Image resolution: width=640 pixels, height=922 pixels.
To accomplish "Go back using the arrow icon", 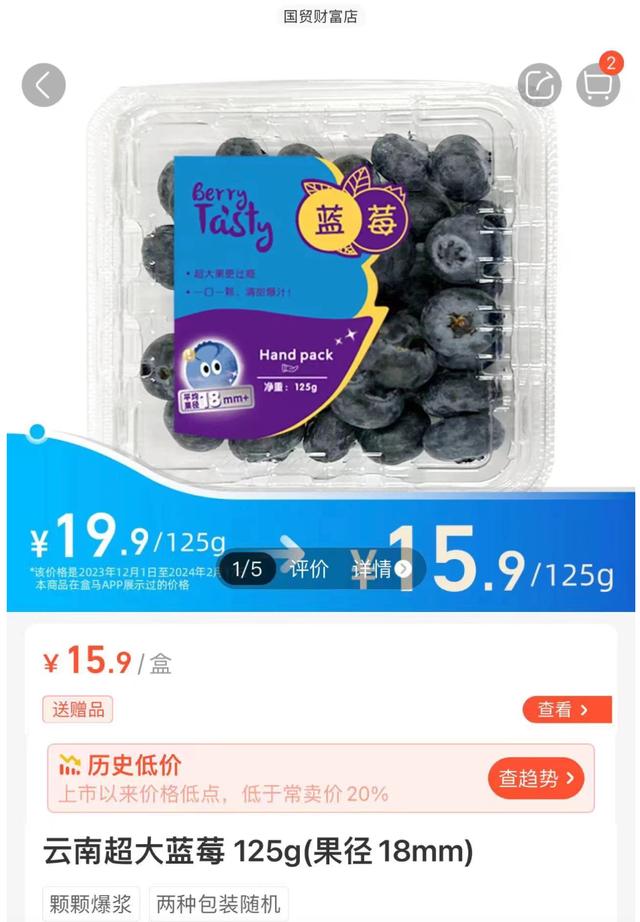I will tap(43, 85).
